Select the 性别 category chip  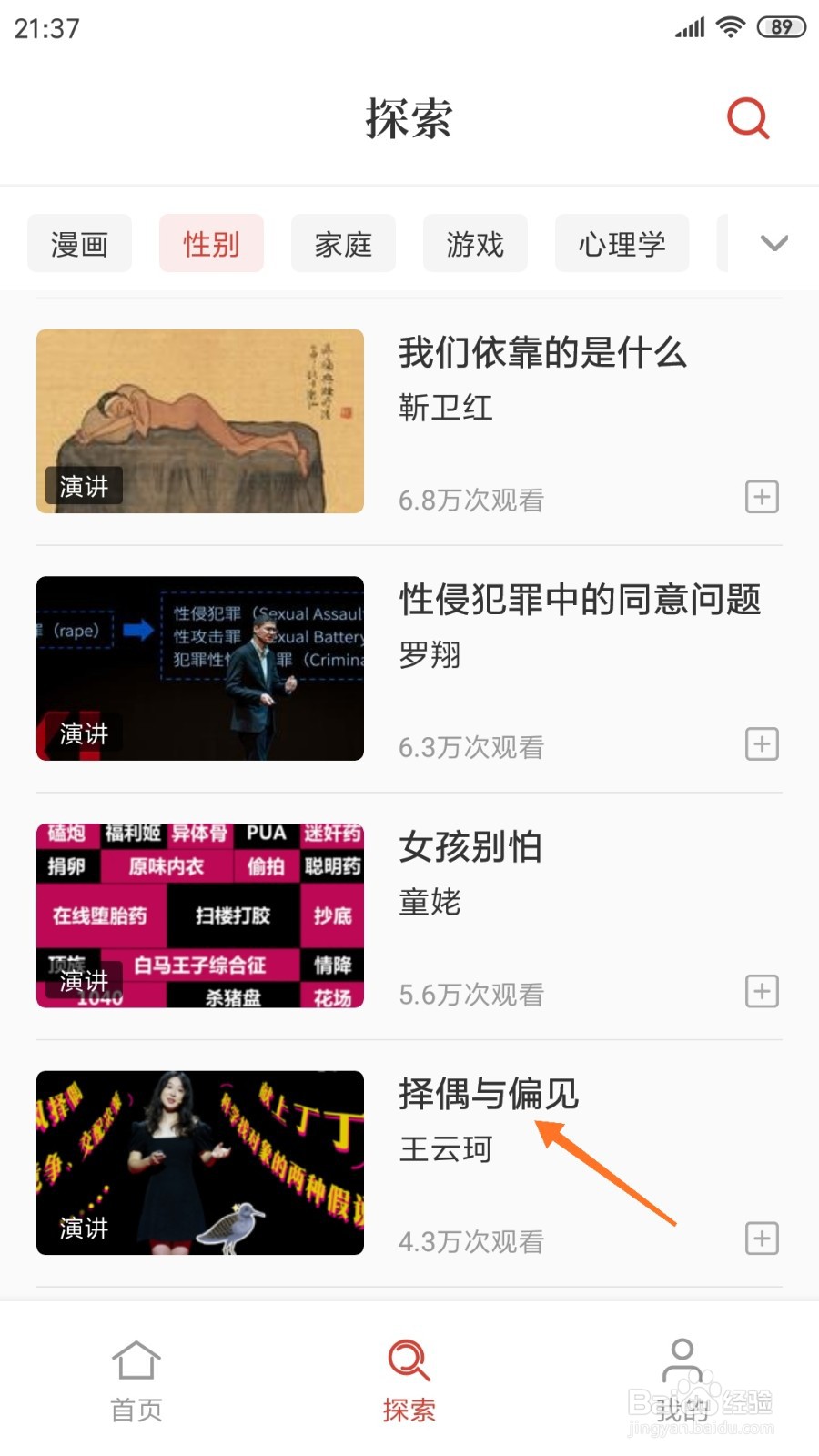click(x=211, y=244)
